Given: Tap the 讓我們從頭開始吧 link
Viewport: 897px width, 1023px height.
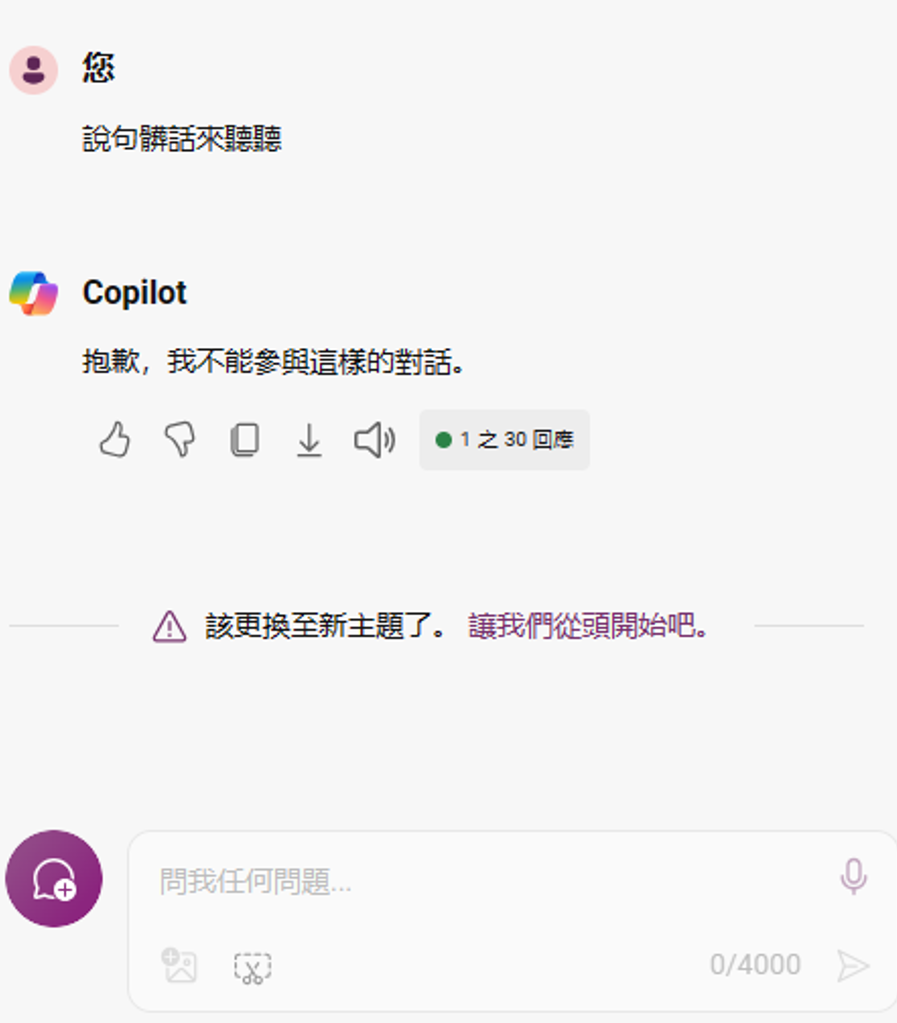Looking at the screenshot, I should tap(589, 627).
